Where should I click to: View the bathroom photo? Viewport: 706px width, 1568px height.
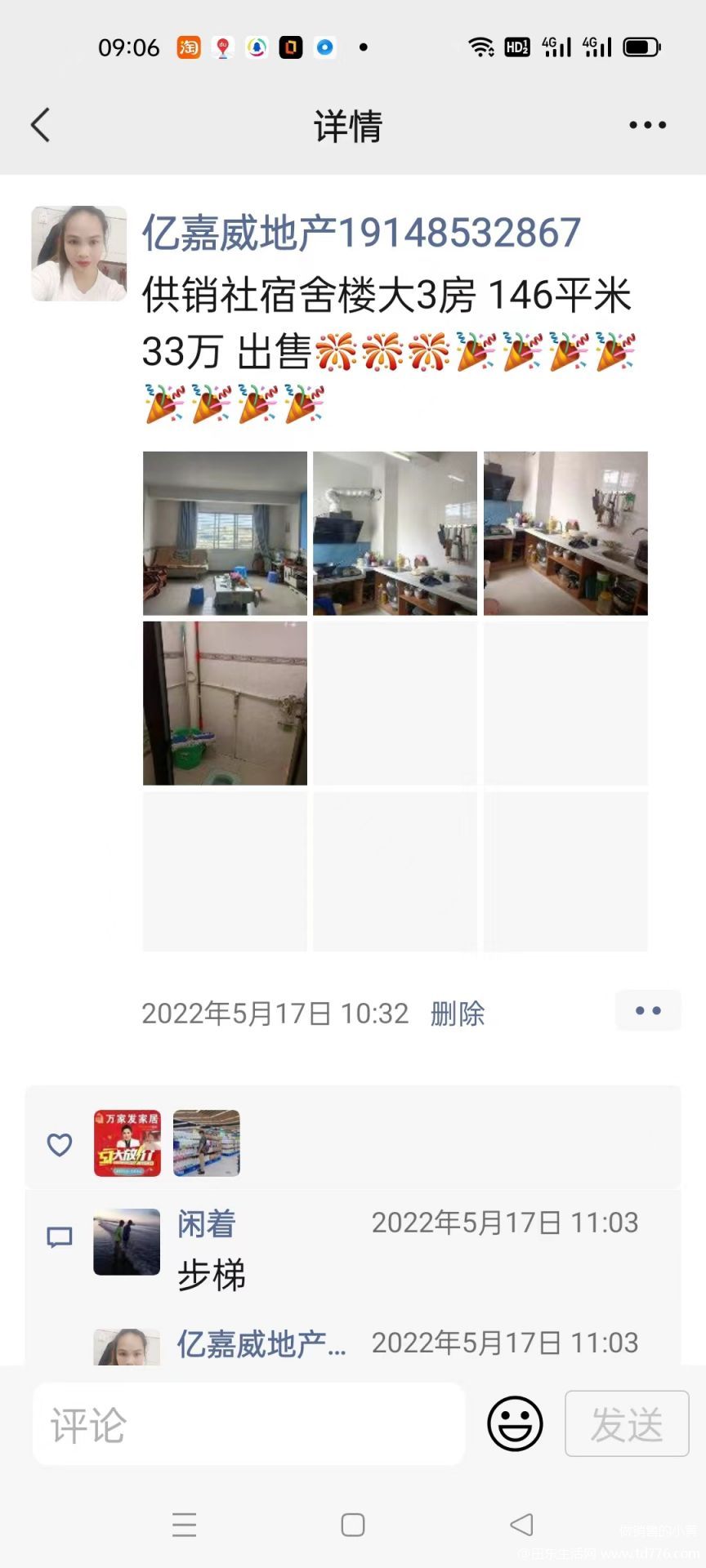(x=225, y=703)
